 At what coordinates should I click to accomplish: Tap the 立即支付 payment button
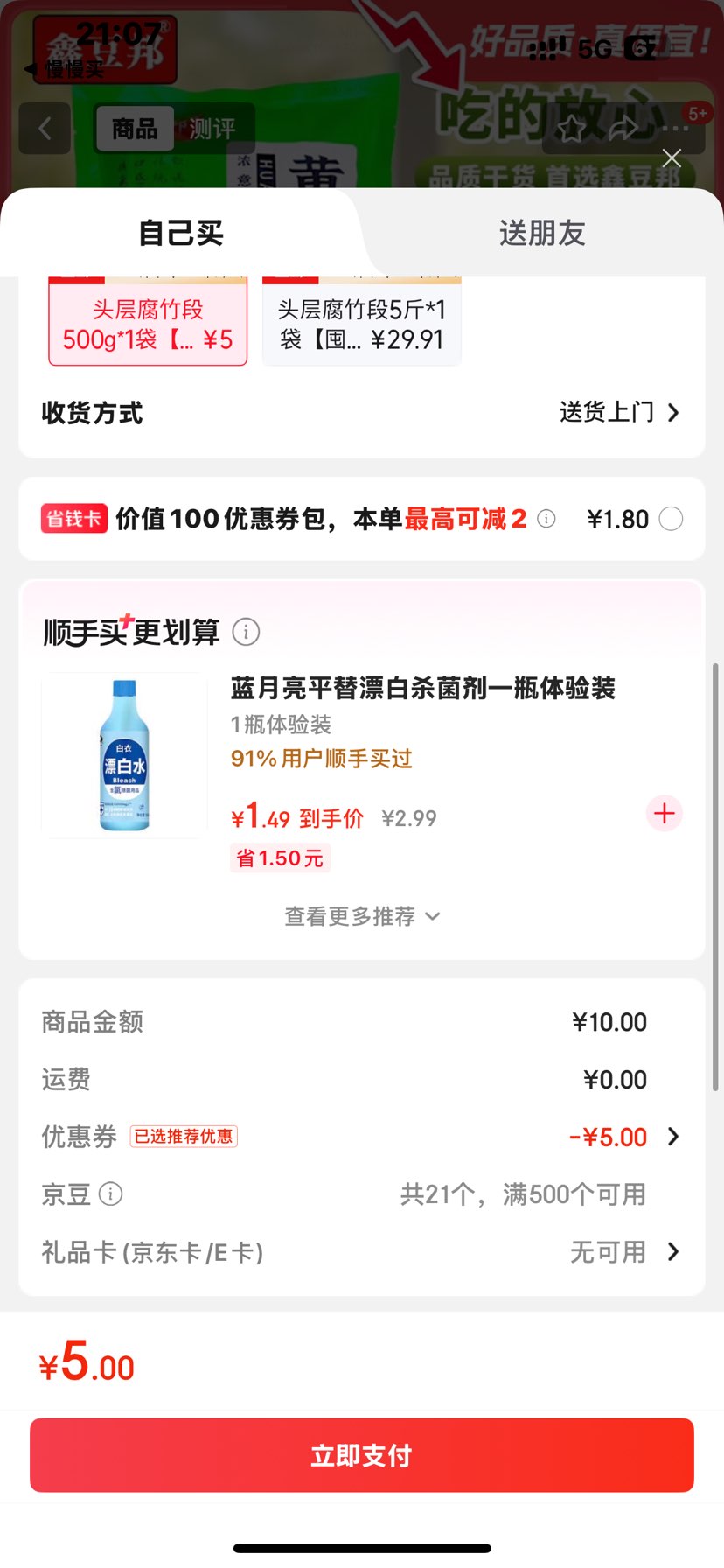click(x=361, y=1454)
